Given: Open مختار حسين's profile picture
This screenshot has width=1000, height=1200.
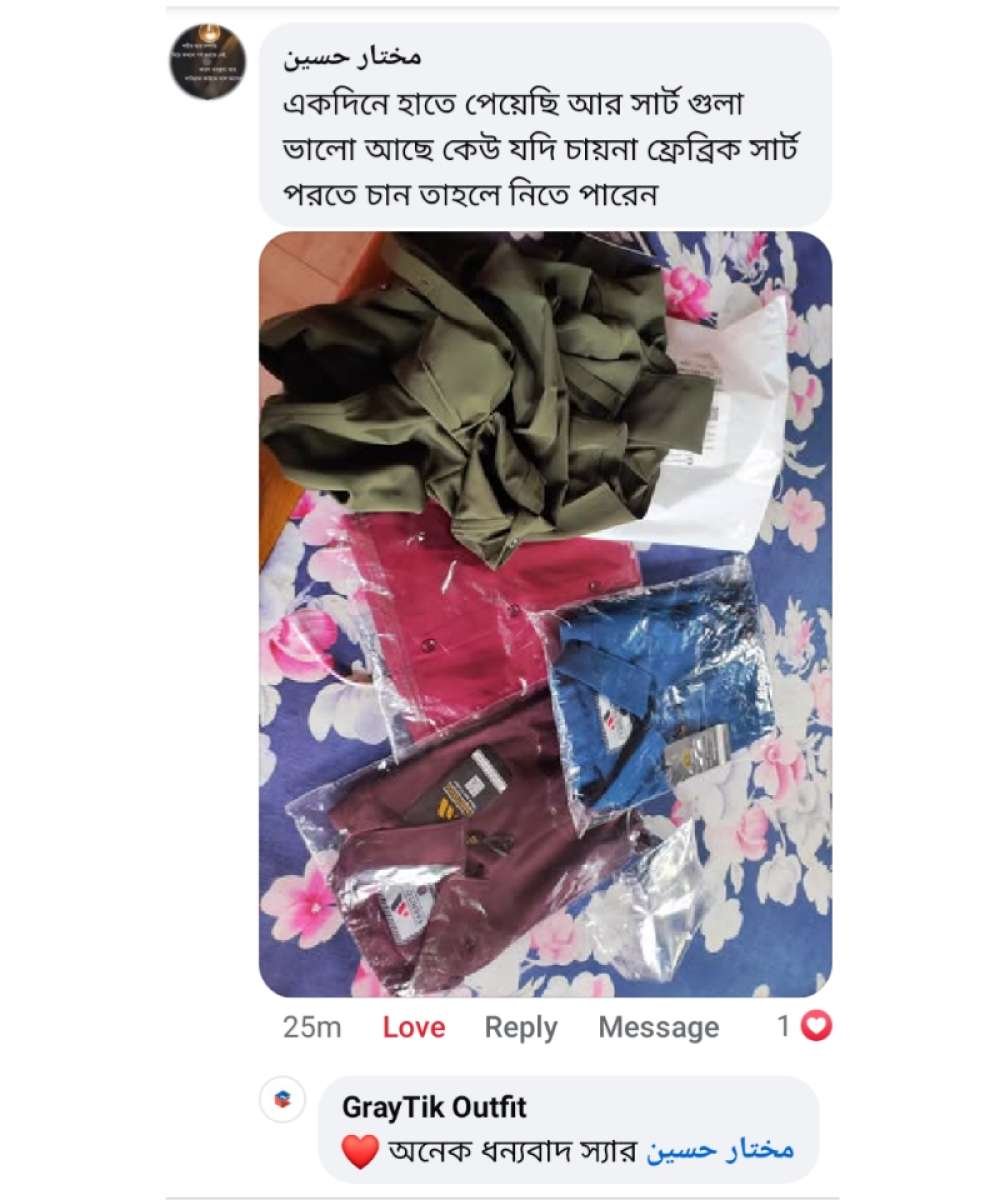Looking at the screenshot, I should (x=208, y=62).
